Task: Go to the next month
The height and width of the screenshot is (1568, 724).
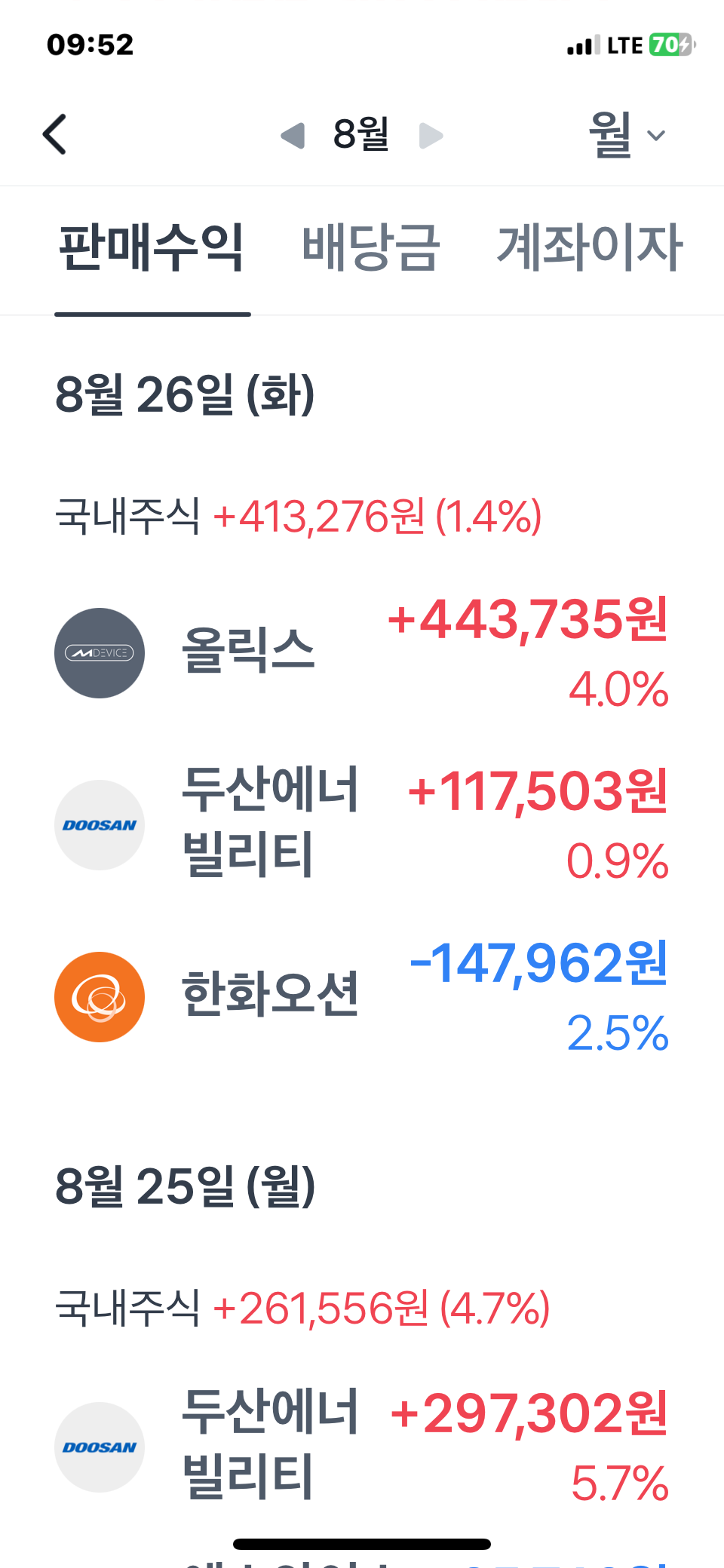Action: click(x=430, y=136)
